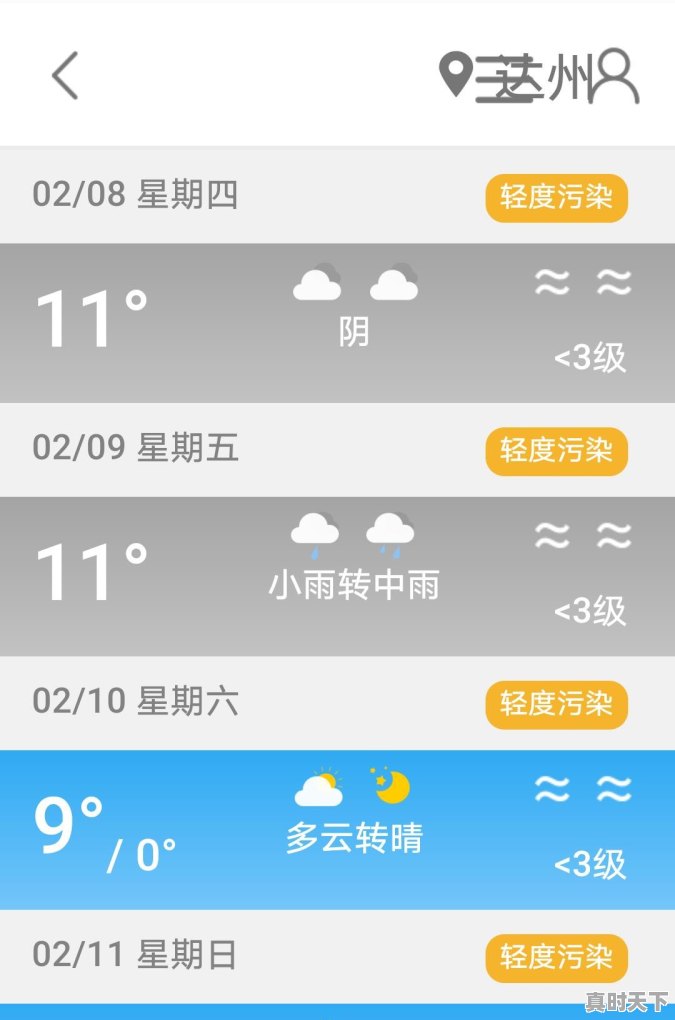Open the 02/08 星期四 阴 forecast card
Screen dimensions: 675x1020
(337, 323)
